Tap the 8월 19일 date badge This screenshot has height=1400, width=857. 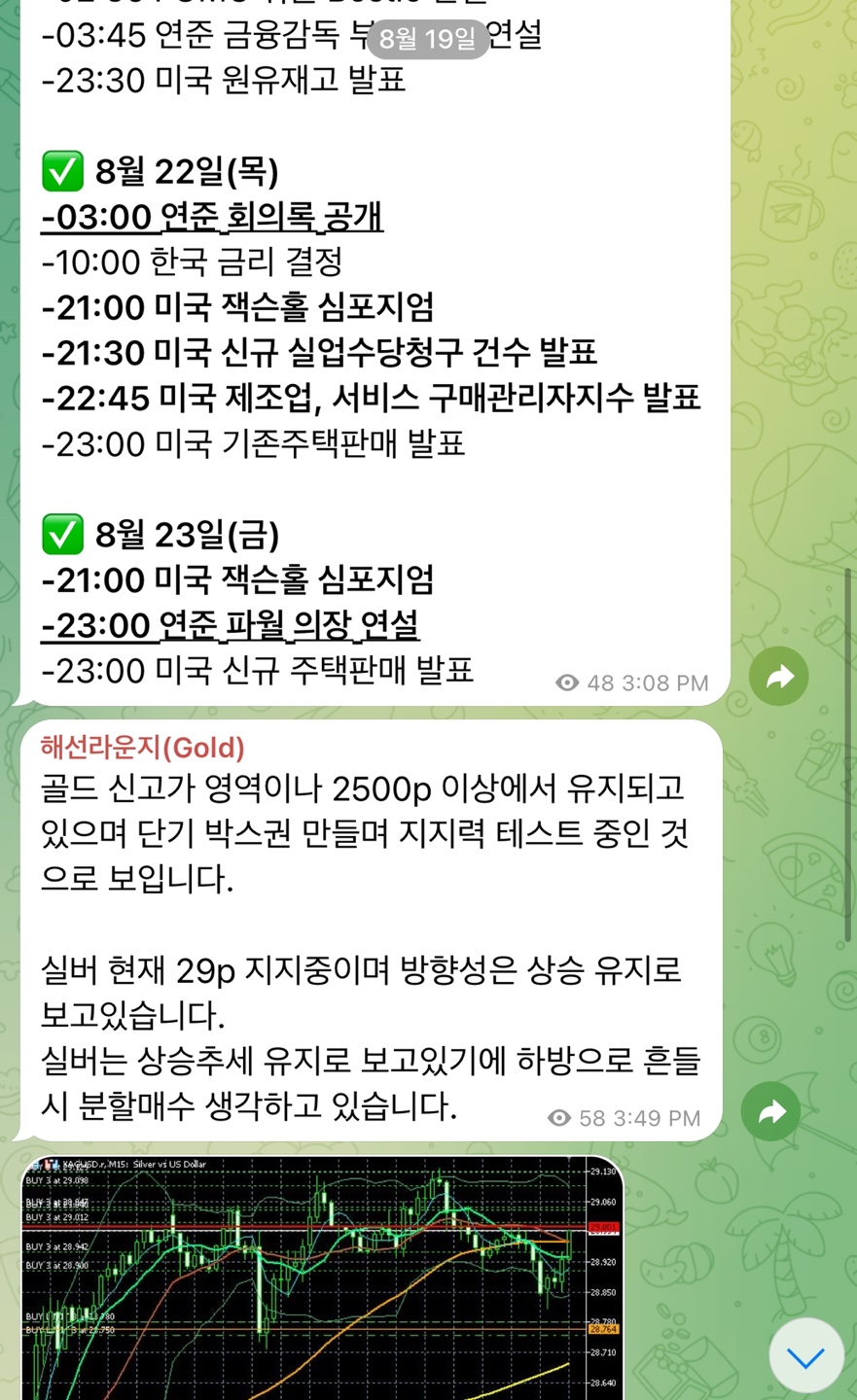[428, 39]
